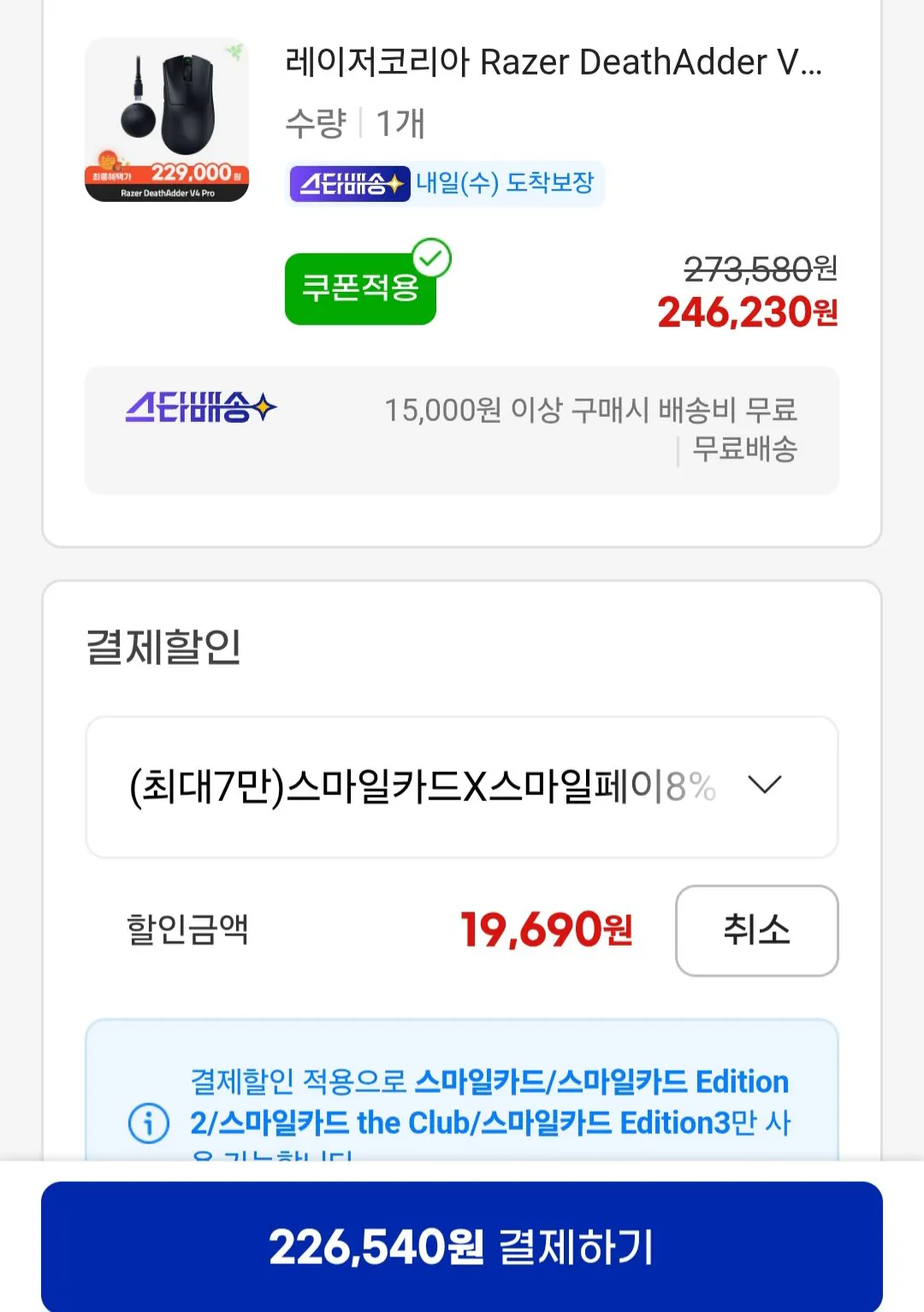Click the 스타배송 delivery badge icon
Image resolution: width=924 pixels, height=1312 pixels.
click(347, 183)
